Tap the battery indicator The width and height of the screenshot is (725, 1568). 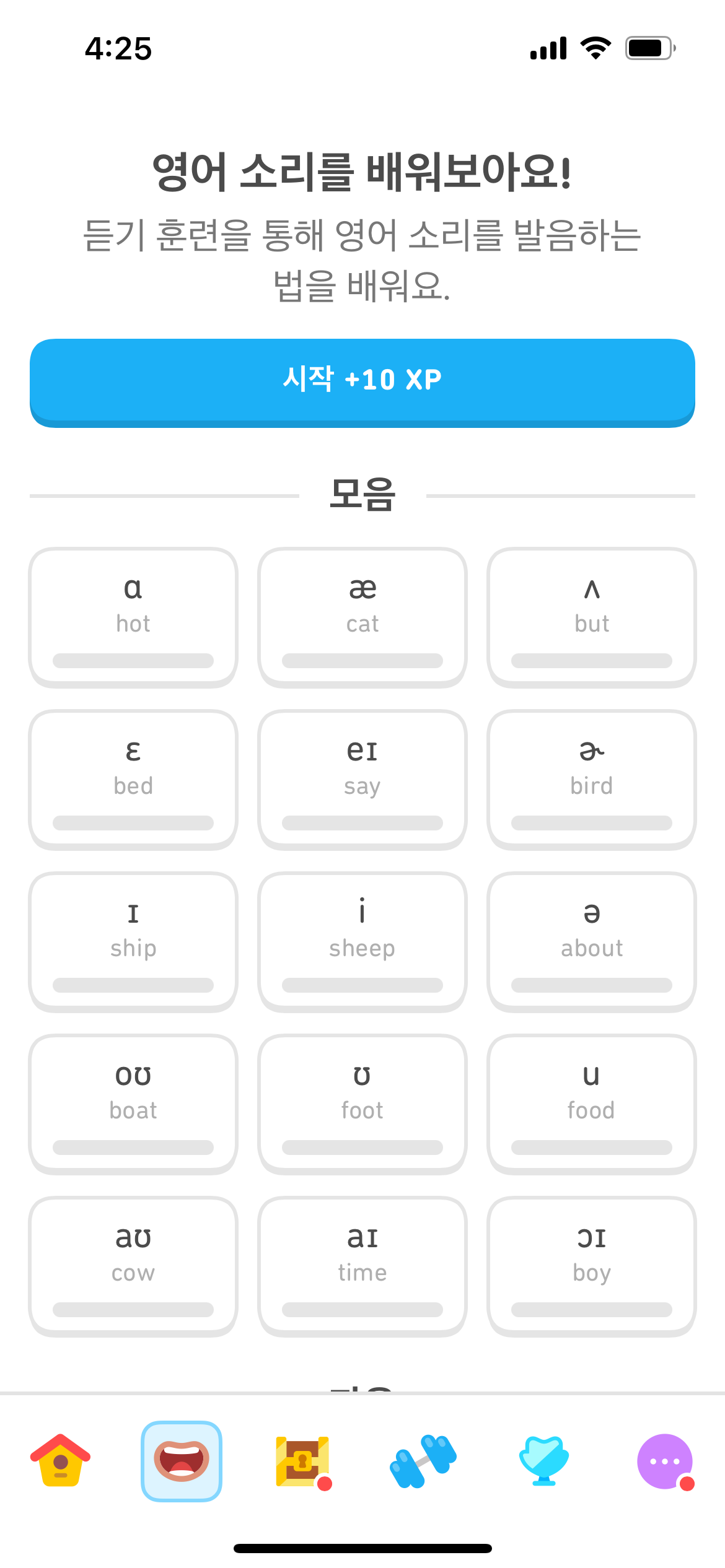click(647, 46)
